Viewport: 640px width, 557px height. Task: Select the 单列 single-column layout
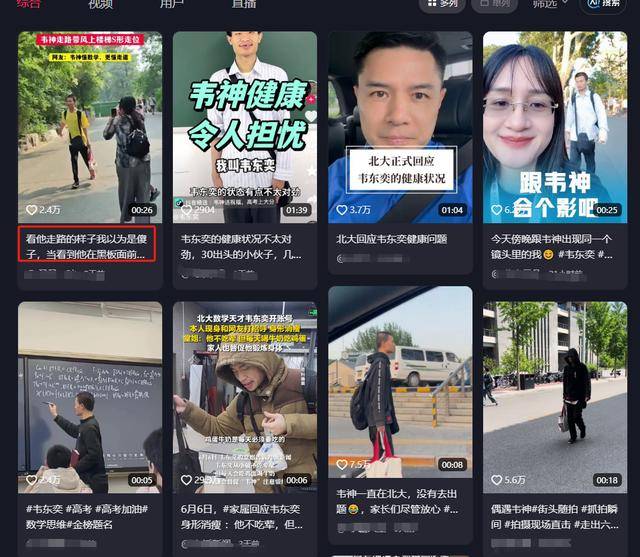point(495,4)
